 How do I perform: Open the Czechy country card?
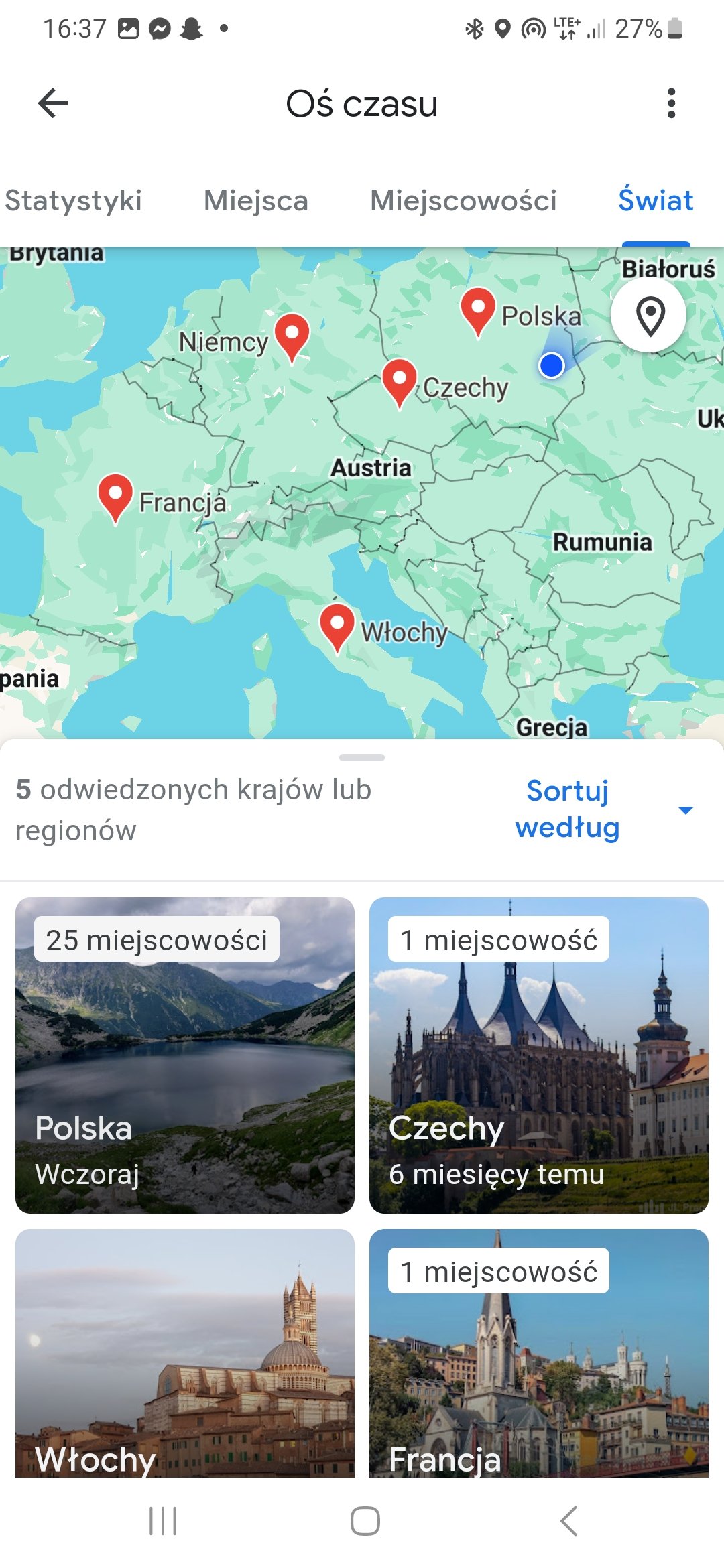click(538, 1055)
